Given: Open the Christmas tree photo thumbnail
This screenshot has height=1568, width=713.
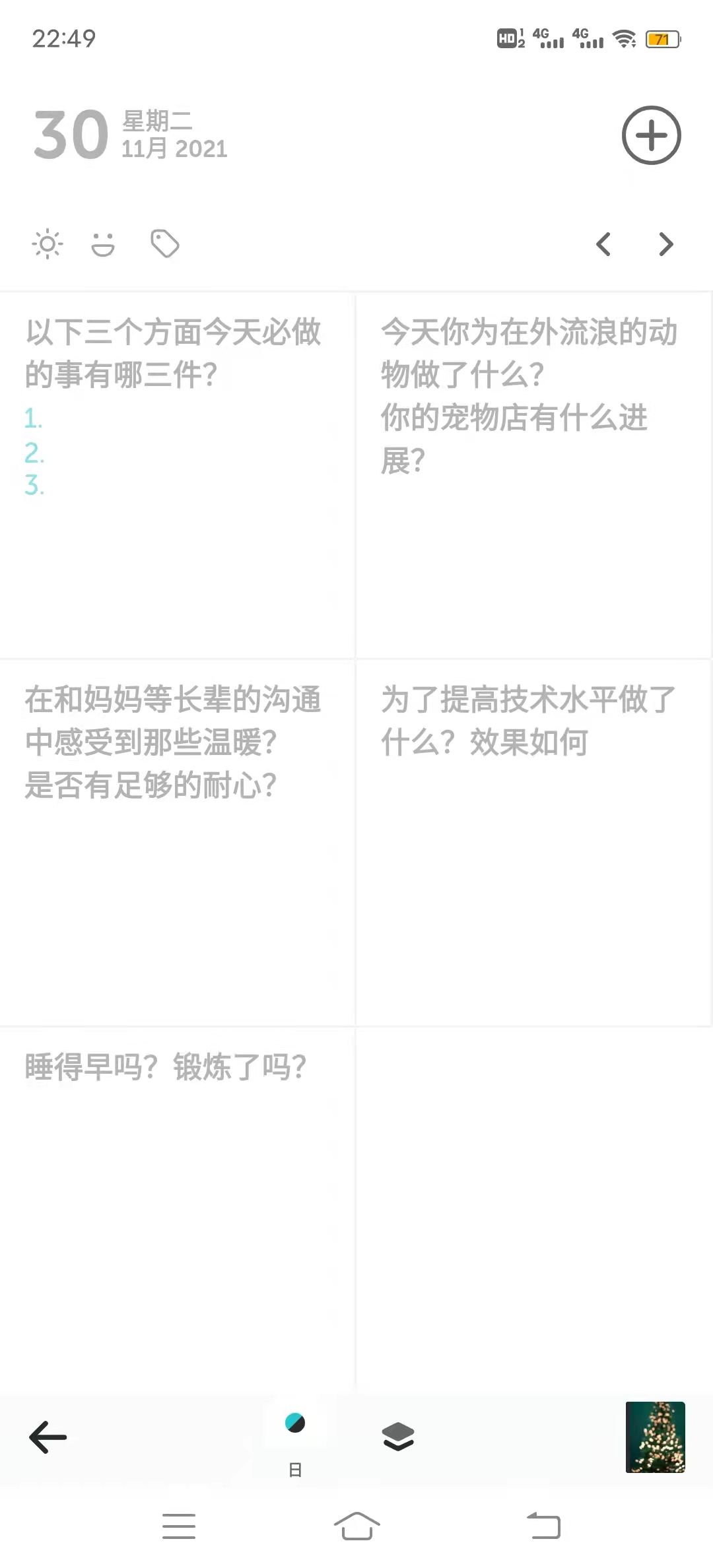Looking at the screenshot, I should click(655, 1437).
